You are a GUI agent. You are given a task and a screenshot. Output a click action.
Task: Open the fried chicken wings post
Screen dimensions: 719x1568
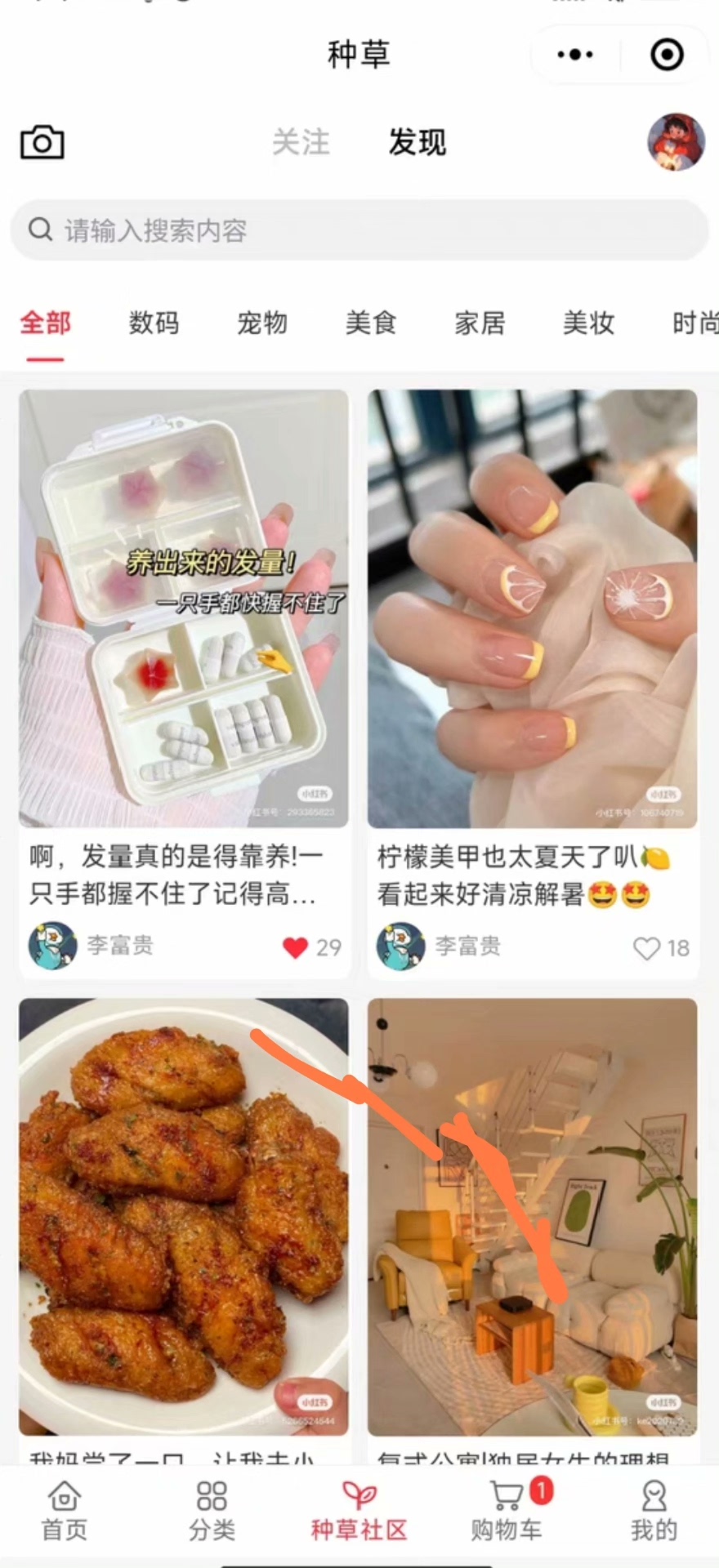[x=184, y=1217]
